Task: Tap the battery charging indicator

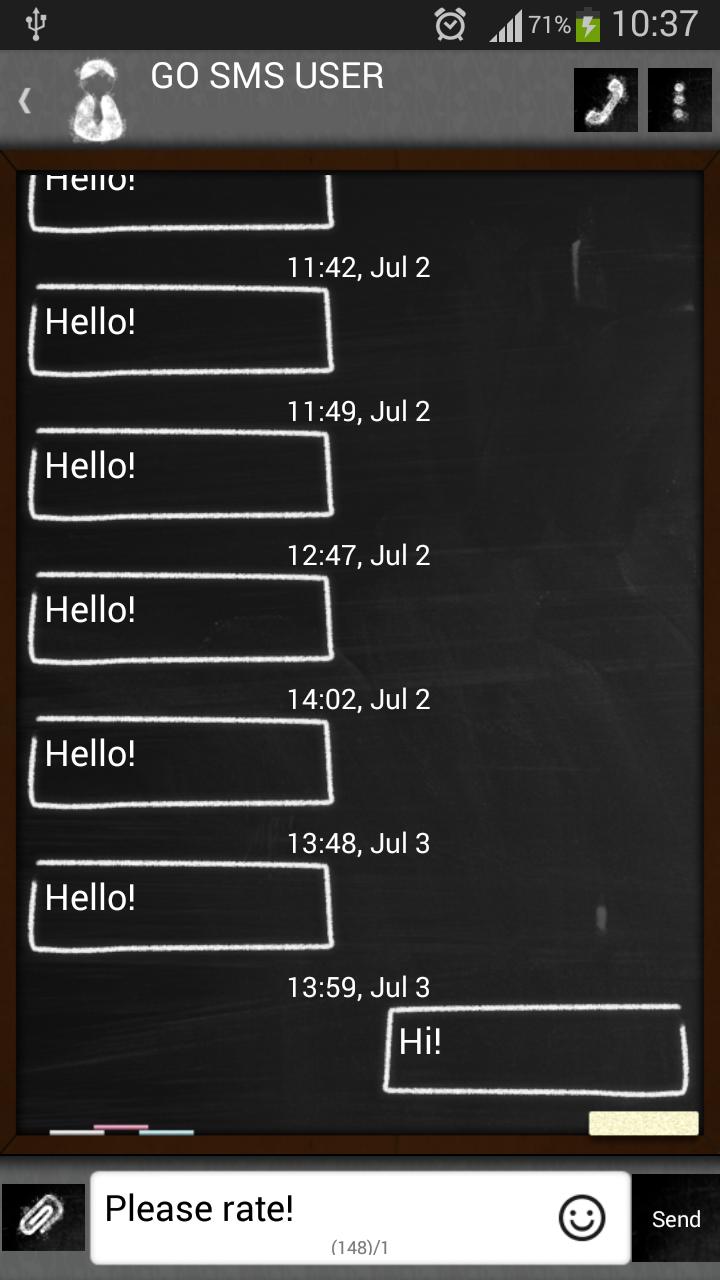Action: click(x=586, y=27)
